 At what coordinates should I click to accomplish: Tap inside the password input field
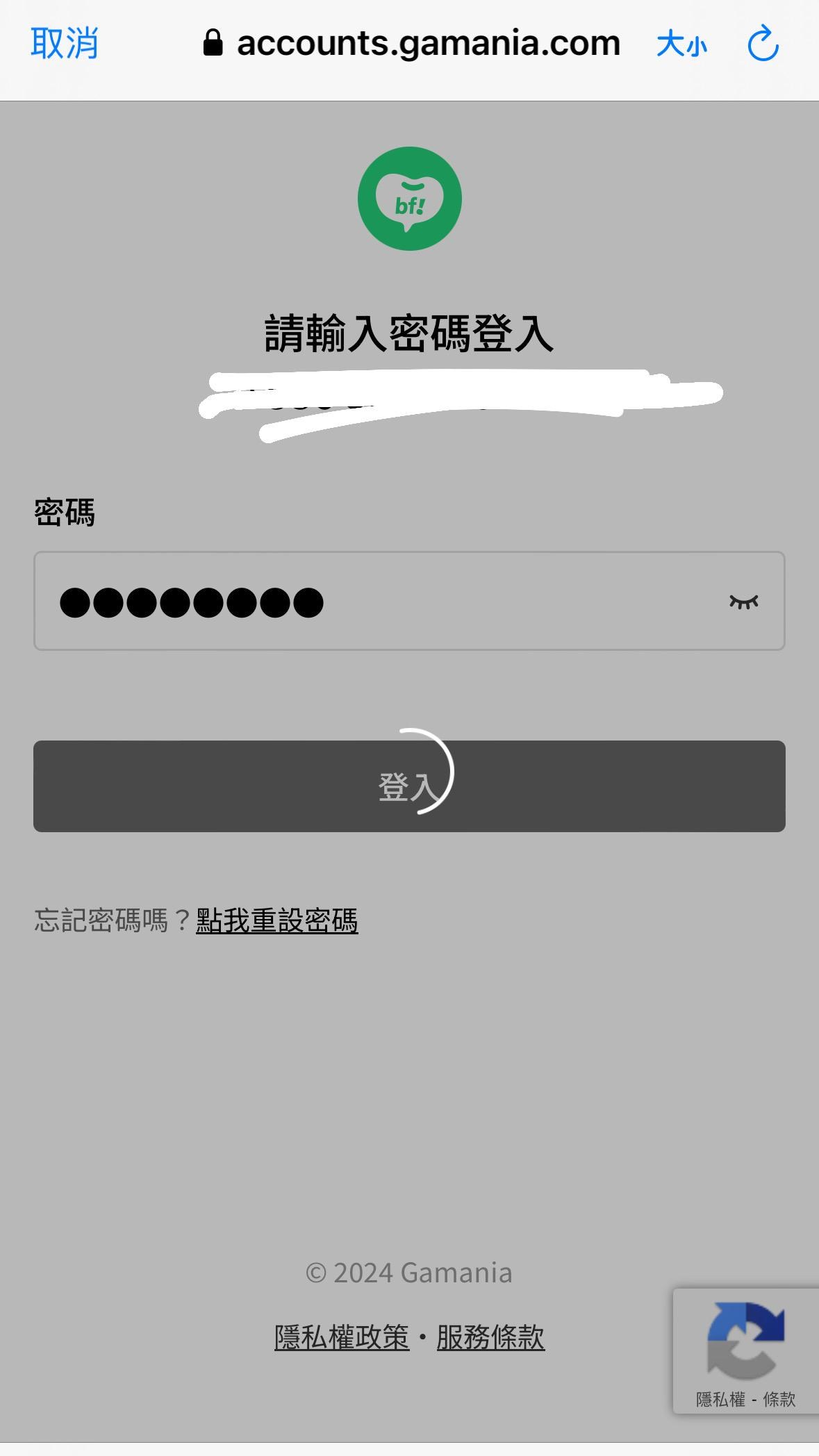347,602
